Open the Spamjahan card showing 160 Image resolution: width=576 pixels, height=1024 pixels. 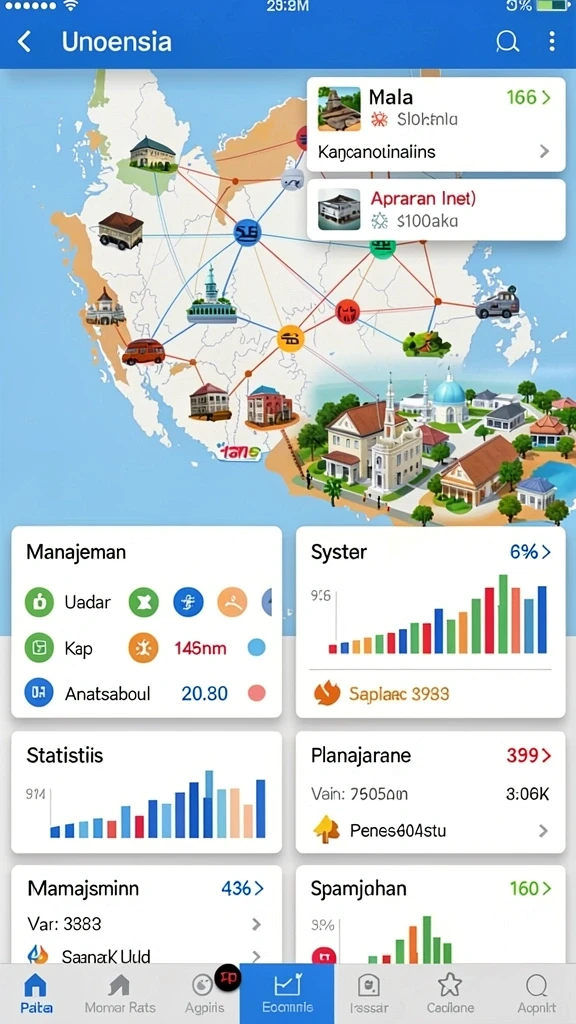[430, 914]
